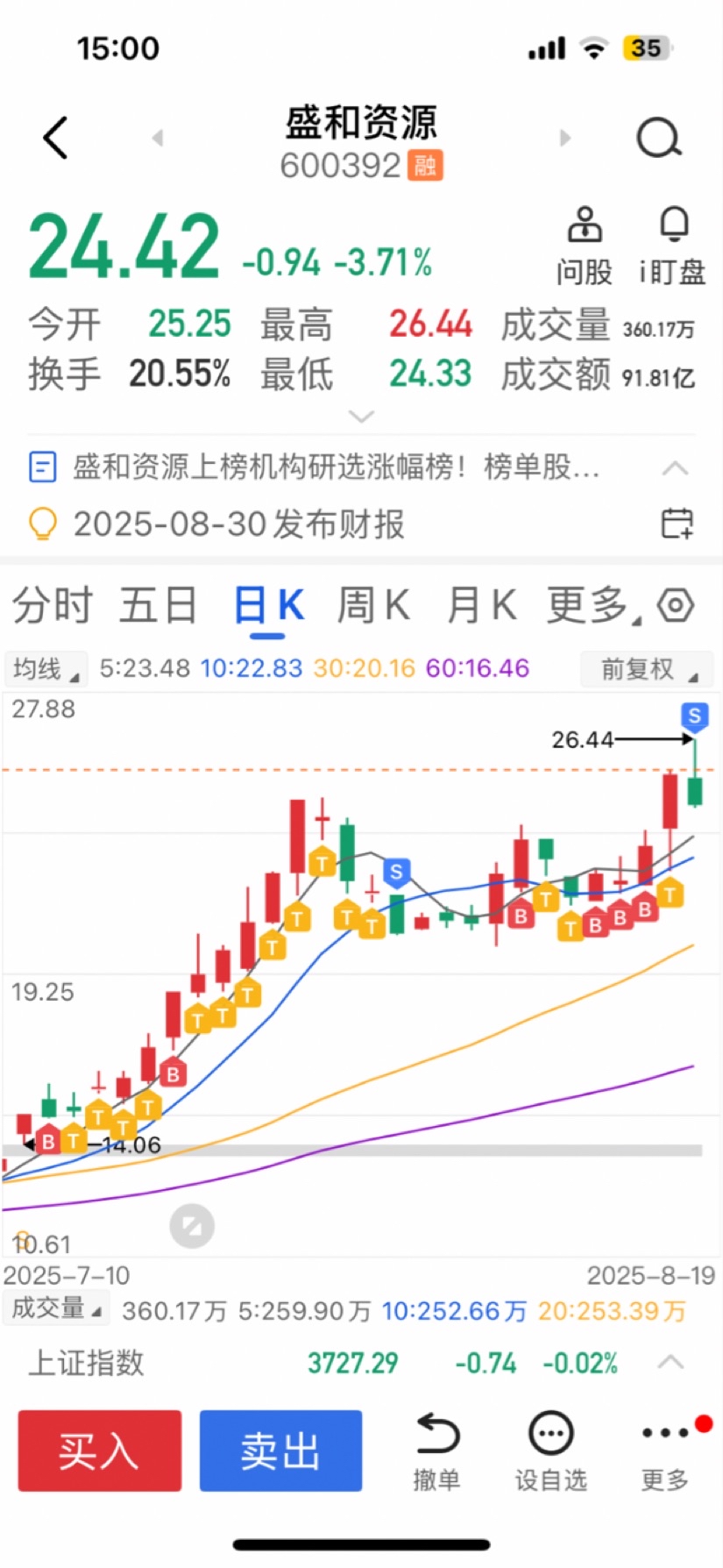Image resolution: width=723 pixels, height=1568 pixels.
Task: Open the financial report calendar icon
Action: point(676,524)
